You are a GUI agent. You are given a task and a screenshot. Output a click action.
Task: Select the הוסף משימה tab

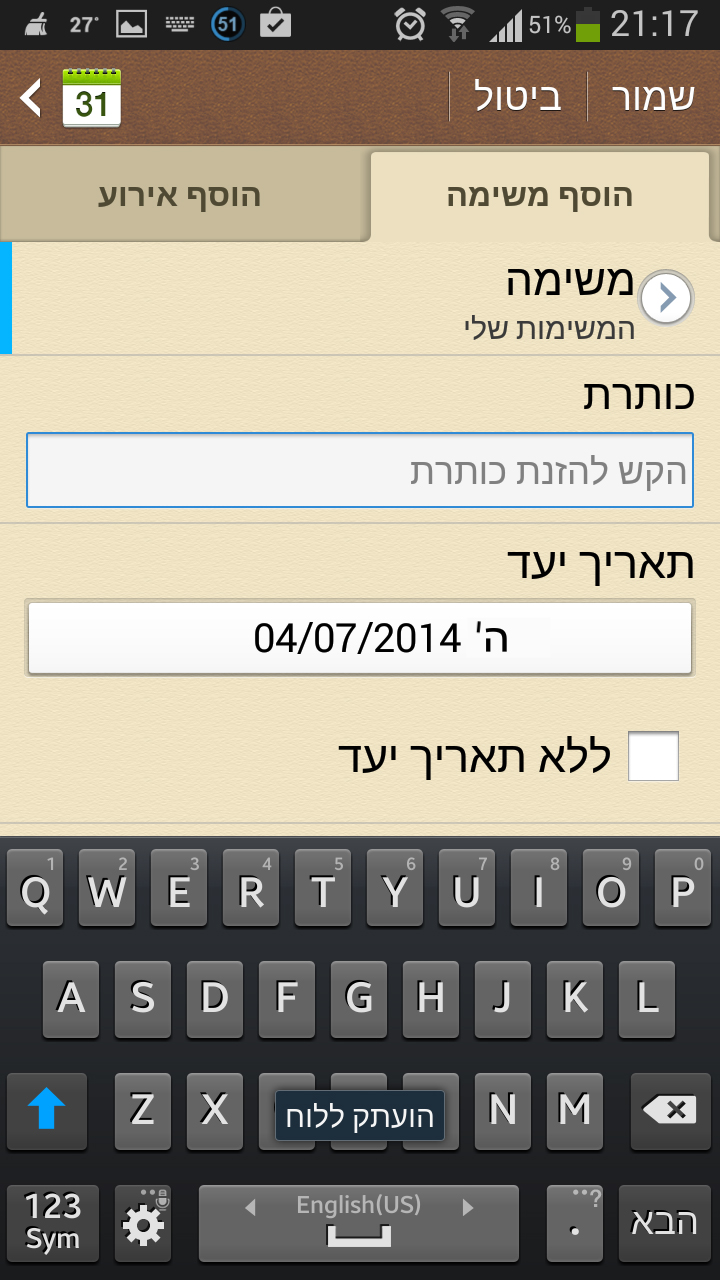[540, 195]
